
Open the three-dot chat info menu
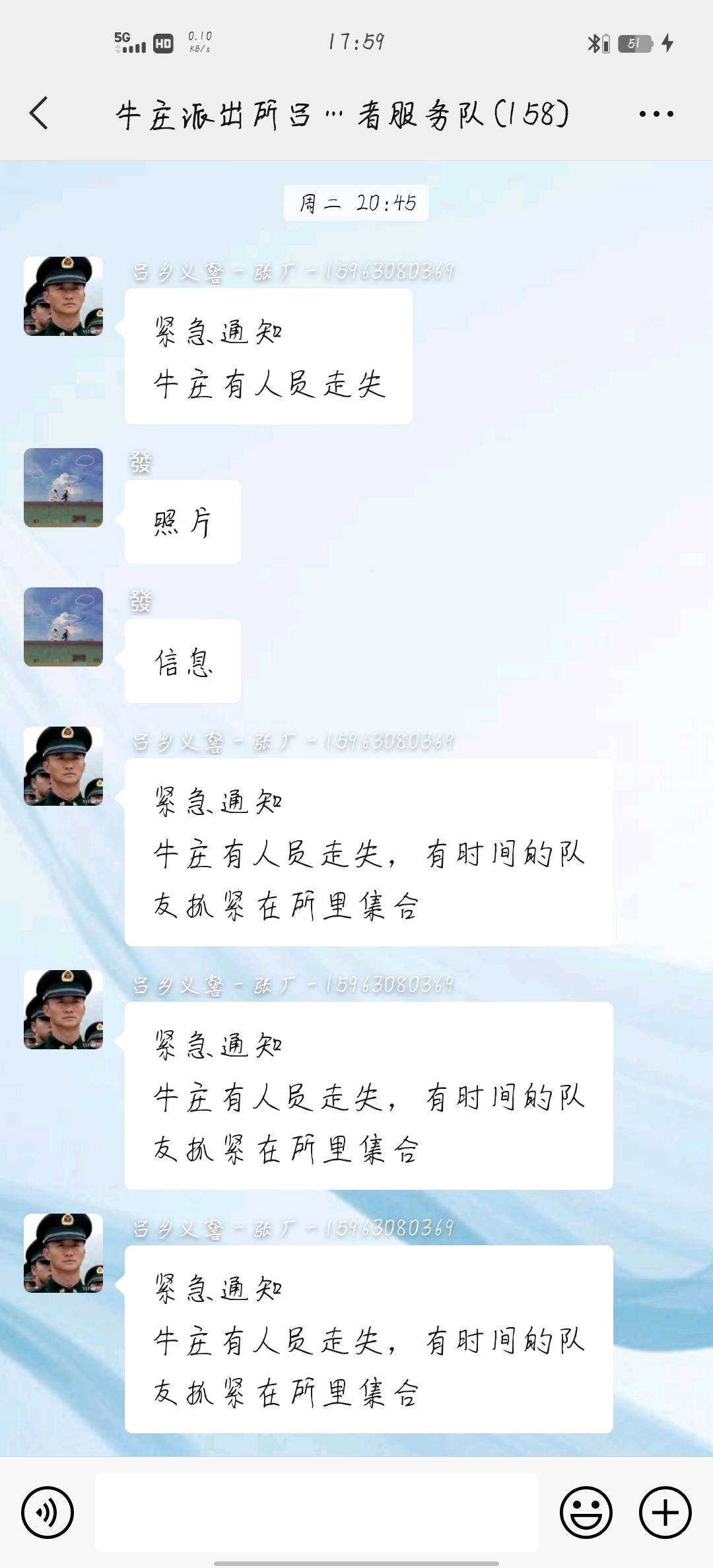656,114
